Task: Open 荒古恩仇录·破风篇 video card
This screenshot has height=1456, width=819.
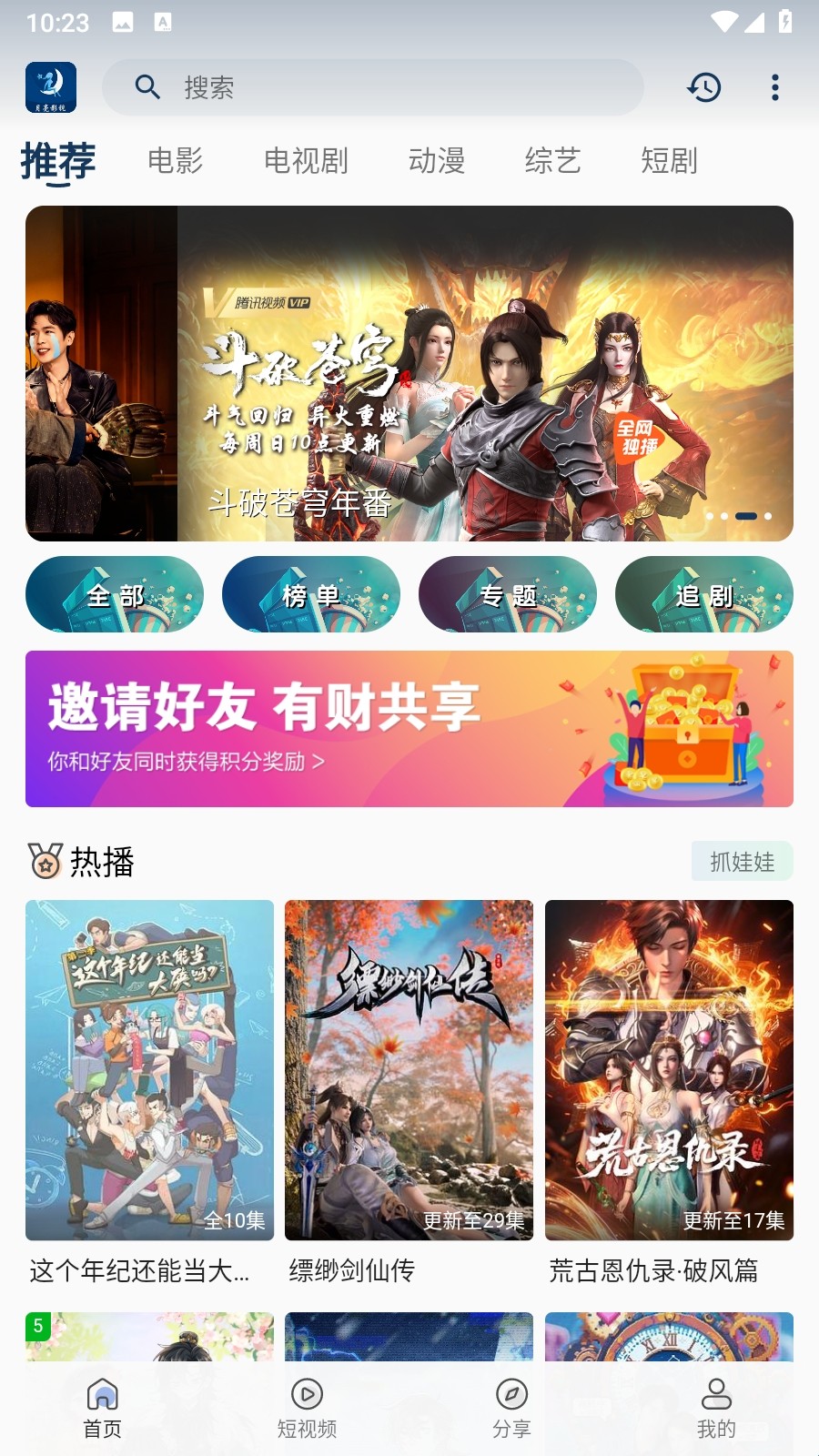Action: [x=669, y=1069]
